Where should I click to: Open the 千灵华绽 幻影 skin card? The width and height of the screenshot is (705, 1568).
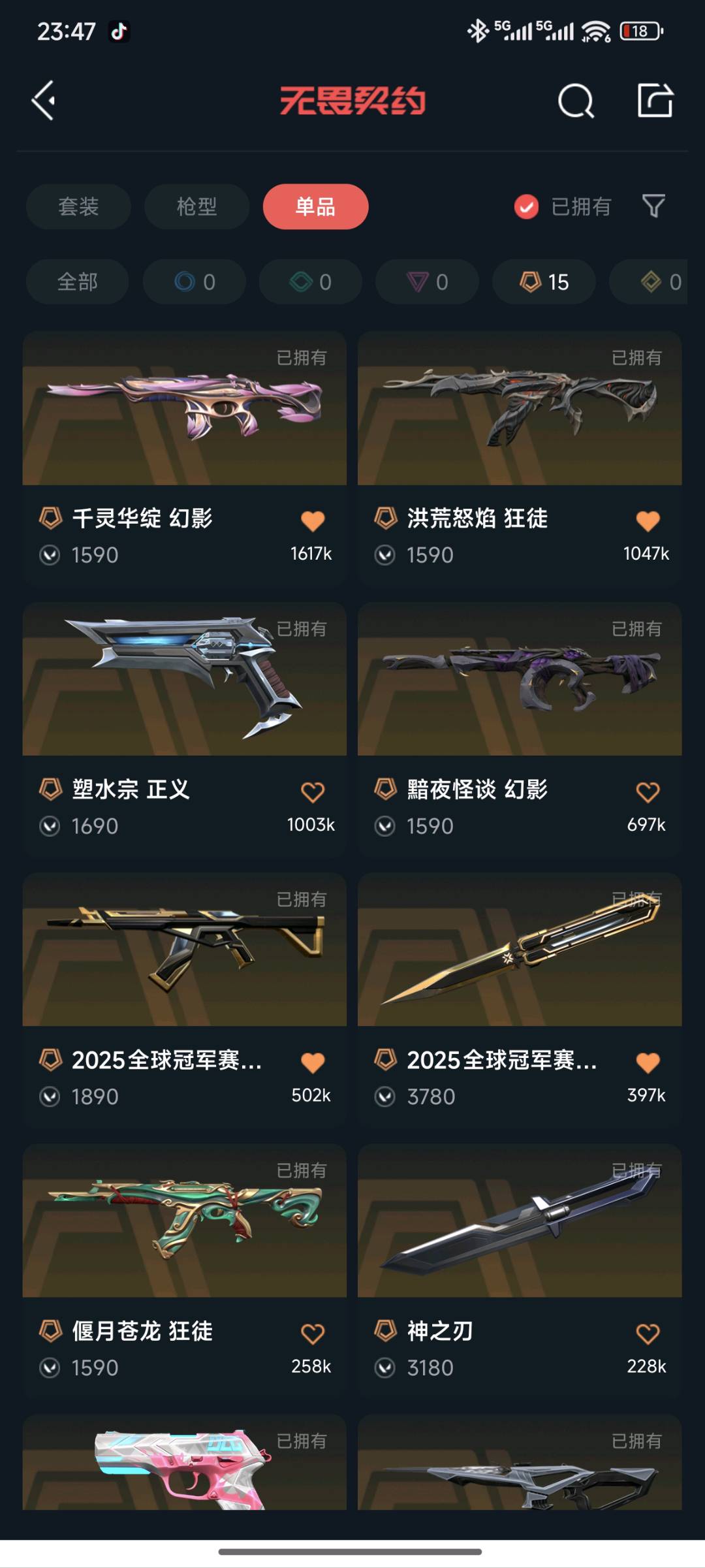tap(184, 409)
